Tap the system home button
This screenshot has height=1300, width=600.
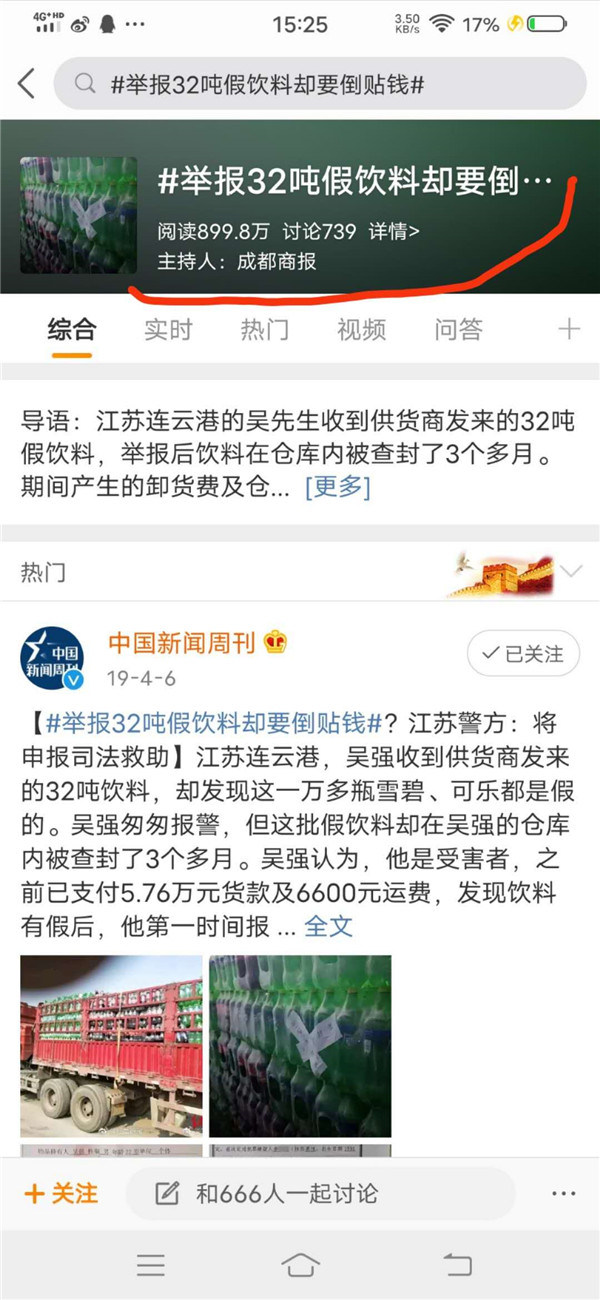click(x=300, y=1265)
